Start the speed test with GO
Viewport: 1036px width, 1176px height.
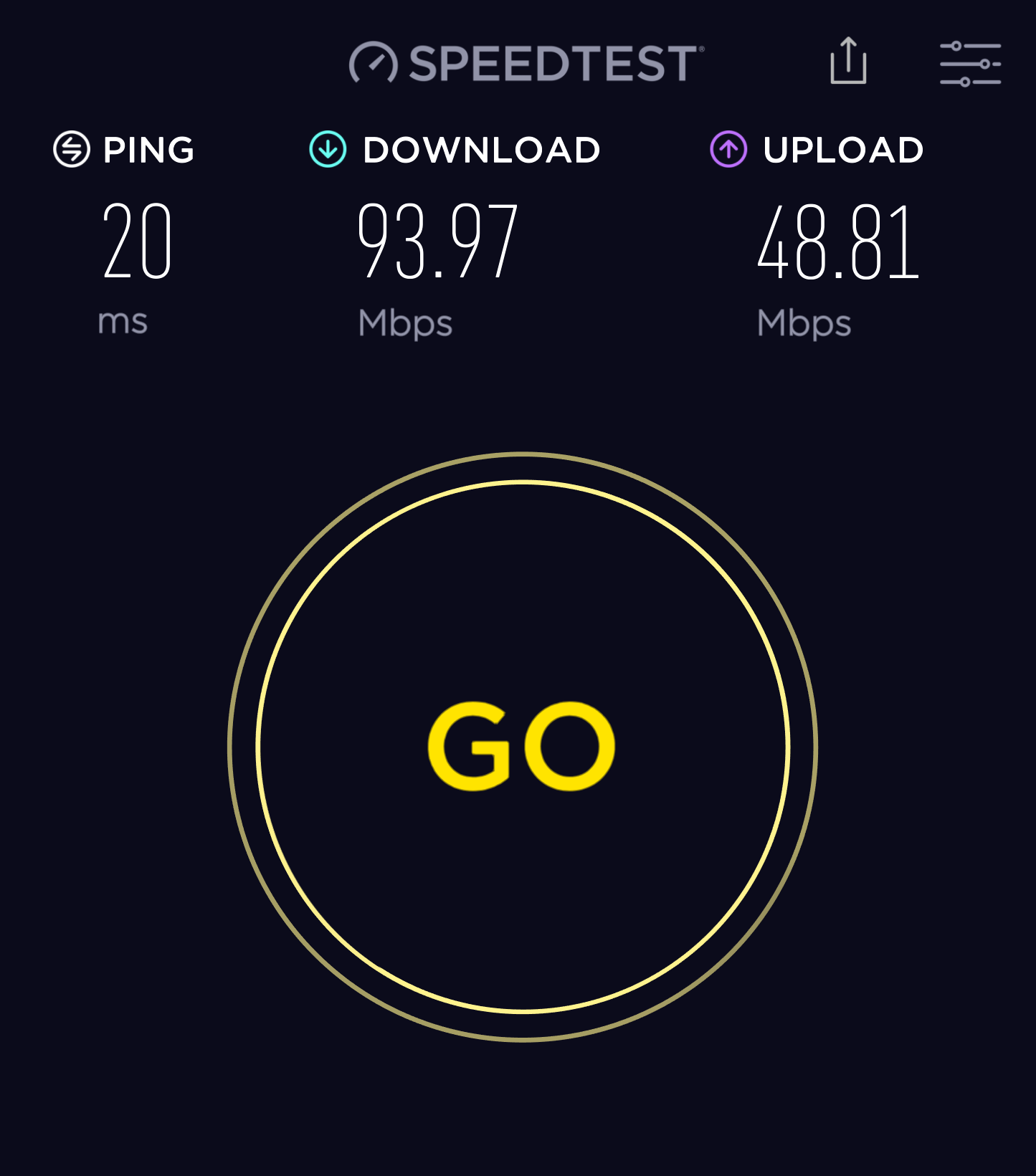tap(522, 746)
